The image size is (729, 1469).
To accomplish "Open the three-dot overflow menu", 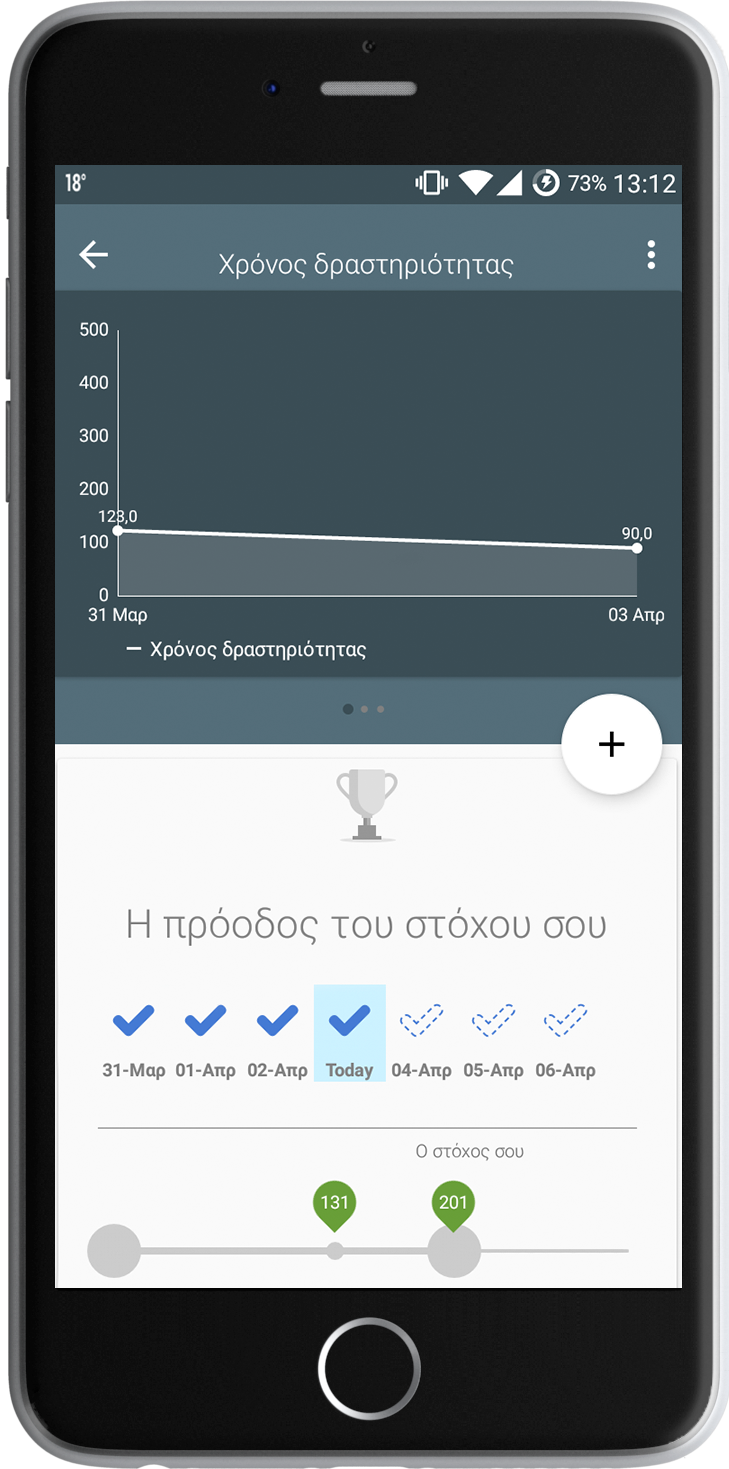I will click(x=651, y=256).
